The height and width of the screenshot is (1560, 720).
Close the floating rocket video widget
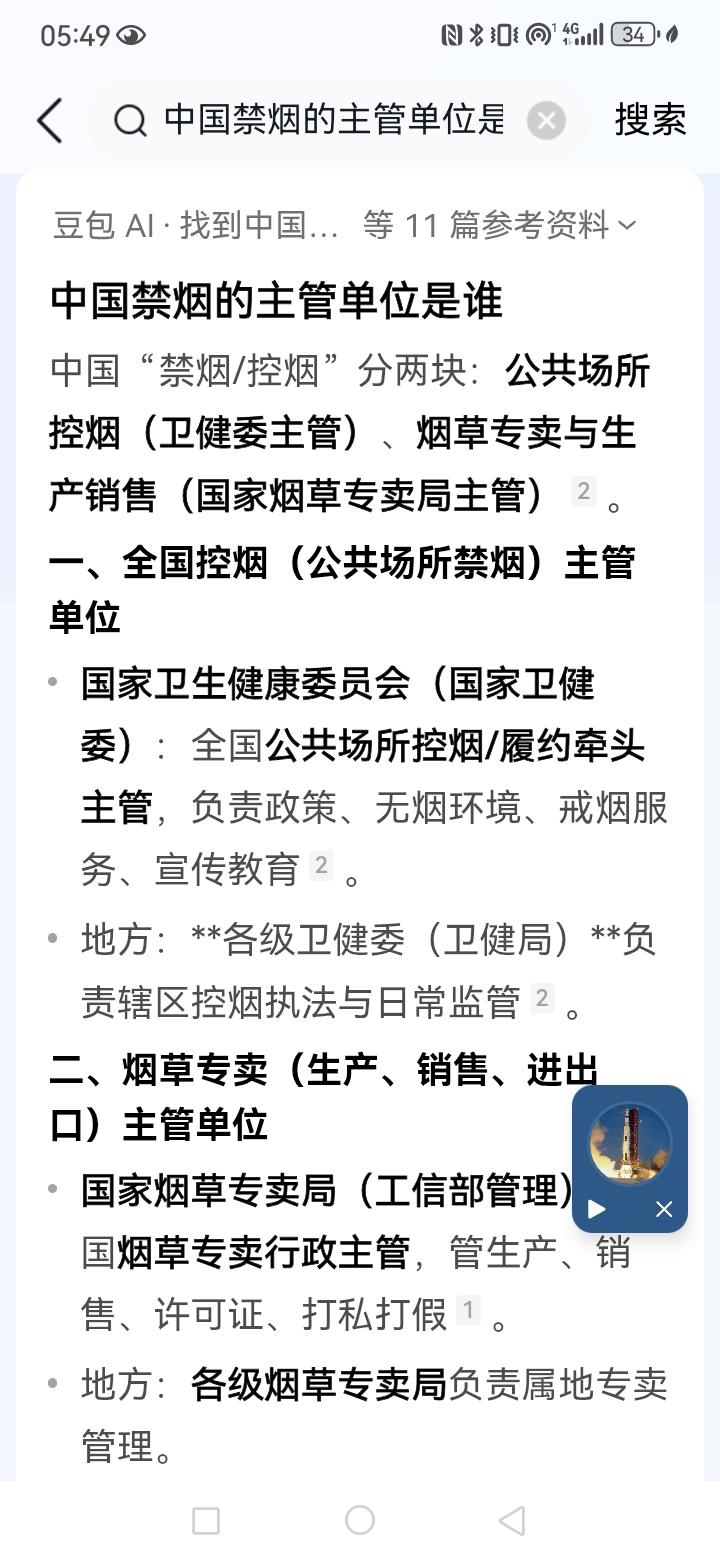click(x=663, y=1209)
